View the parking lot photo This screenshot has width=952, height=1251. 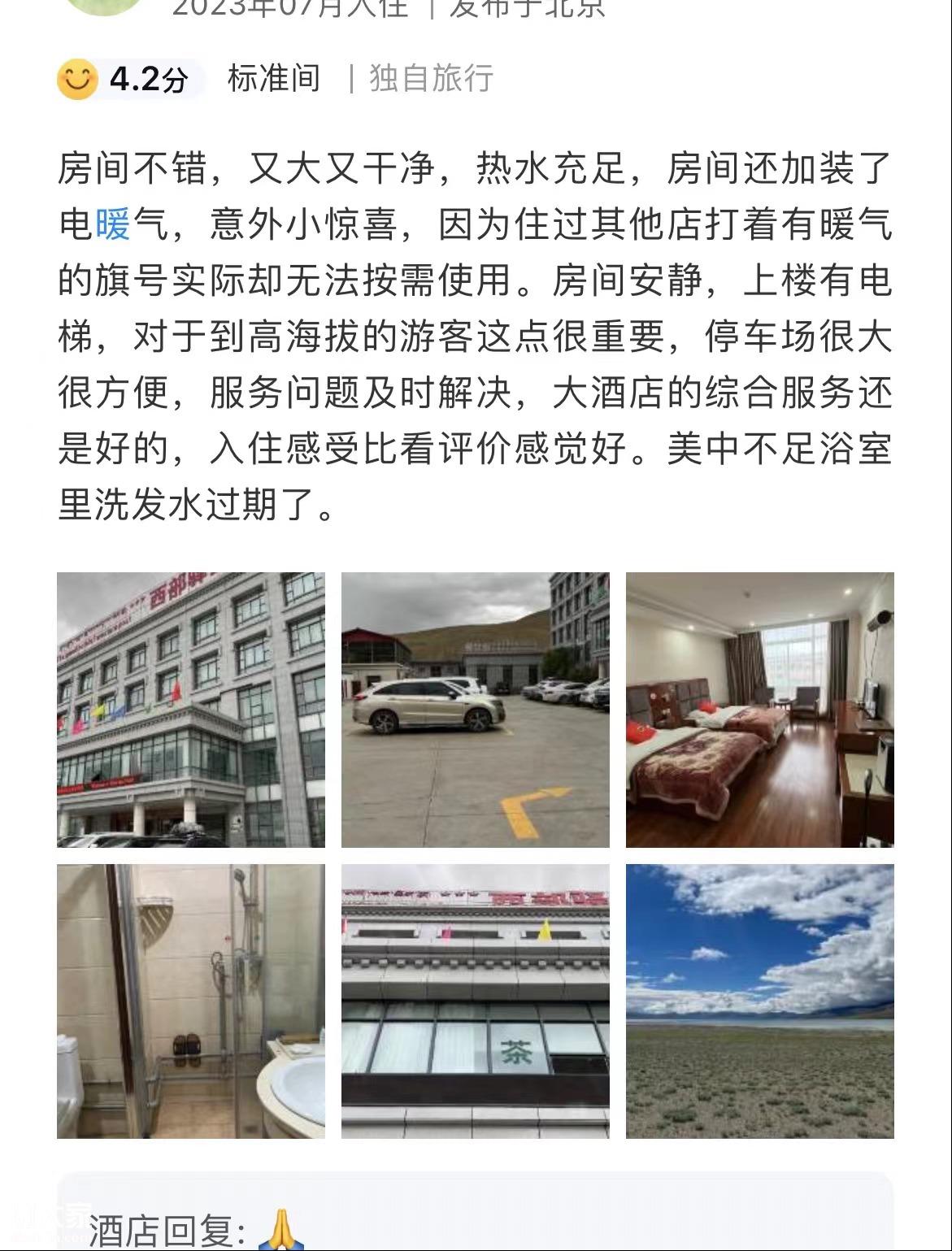(475, 710)
